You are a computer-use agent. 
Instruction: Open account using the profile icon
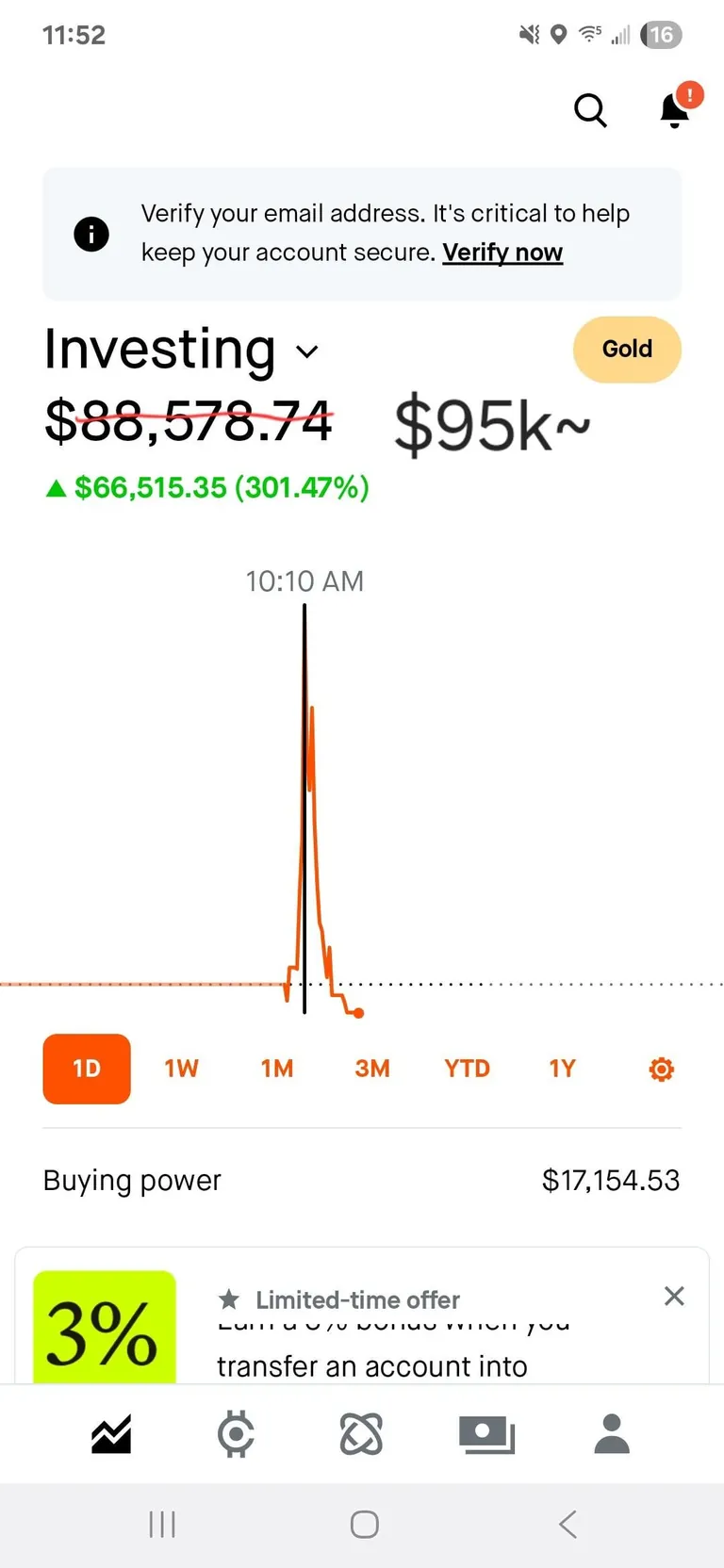[x=612, y=1433]
